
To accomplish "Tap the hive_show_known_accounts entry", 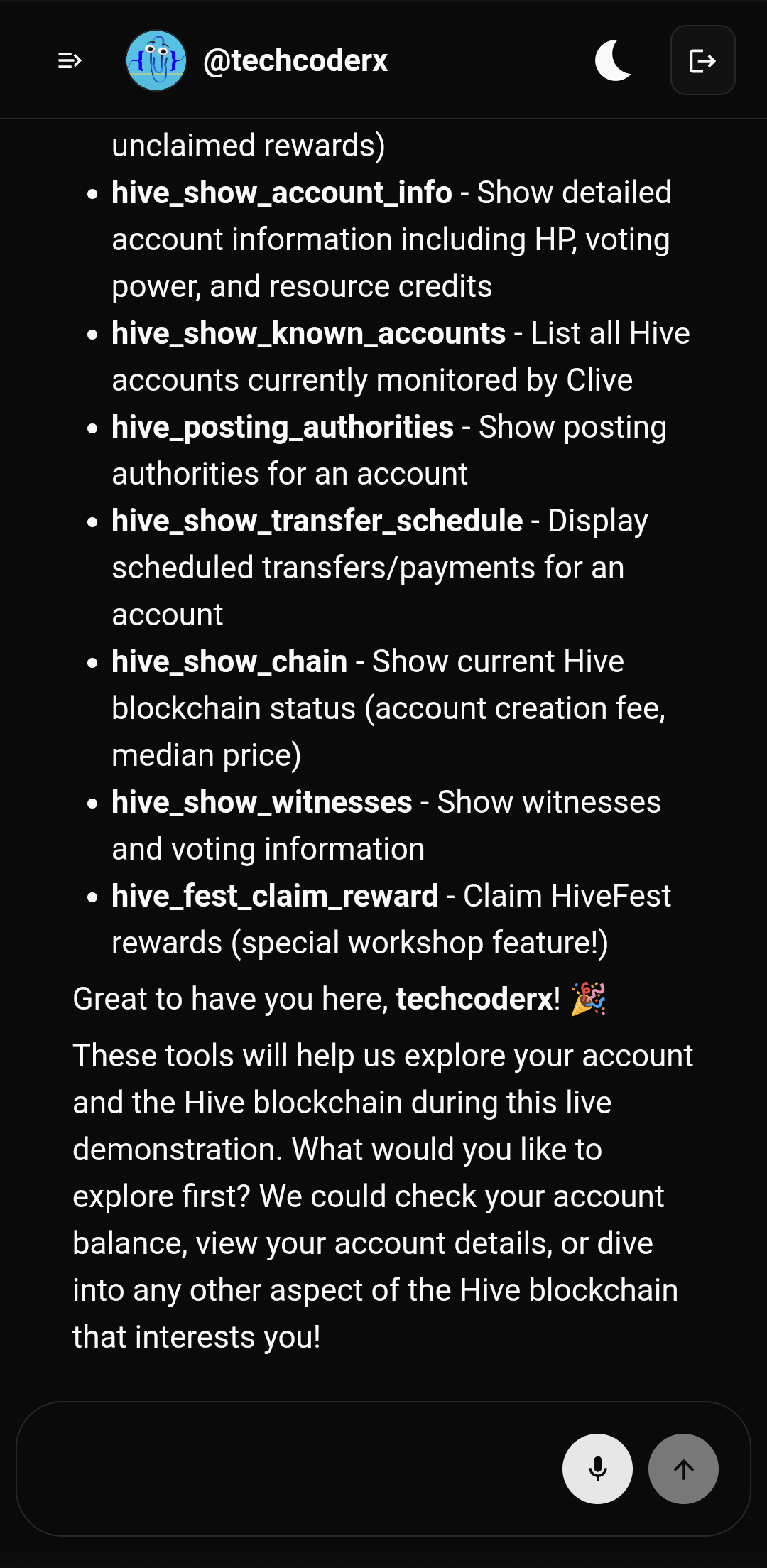I will [x=308, y=332].
